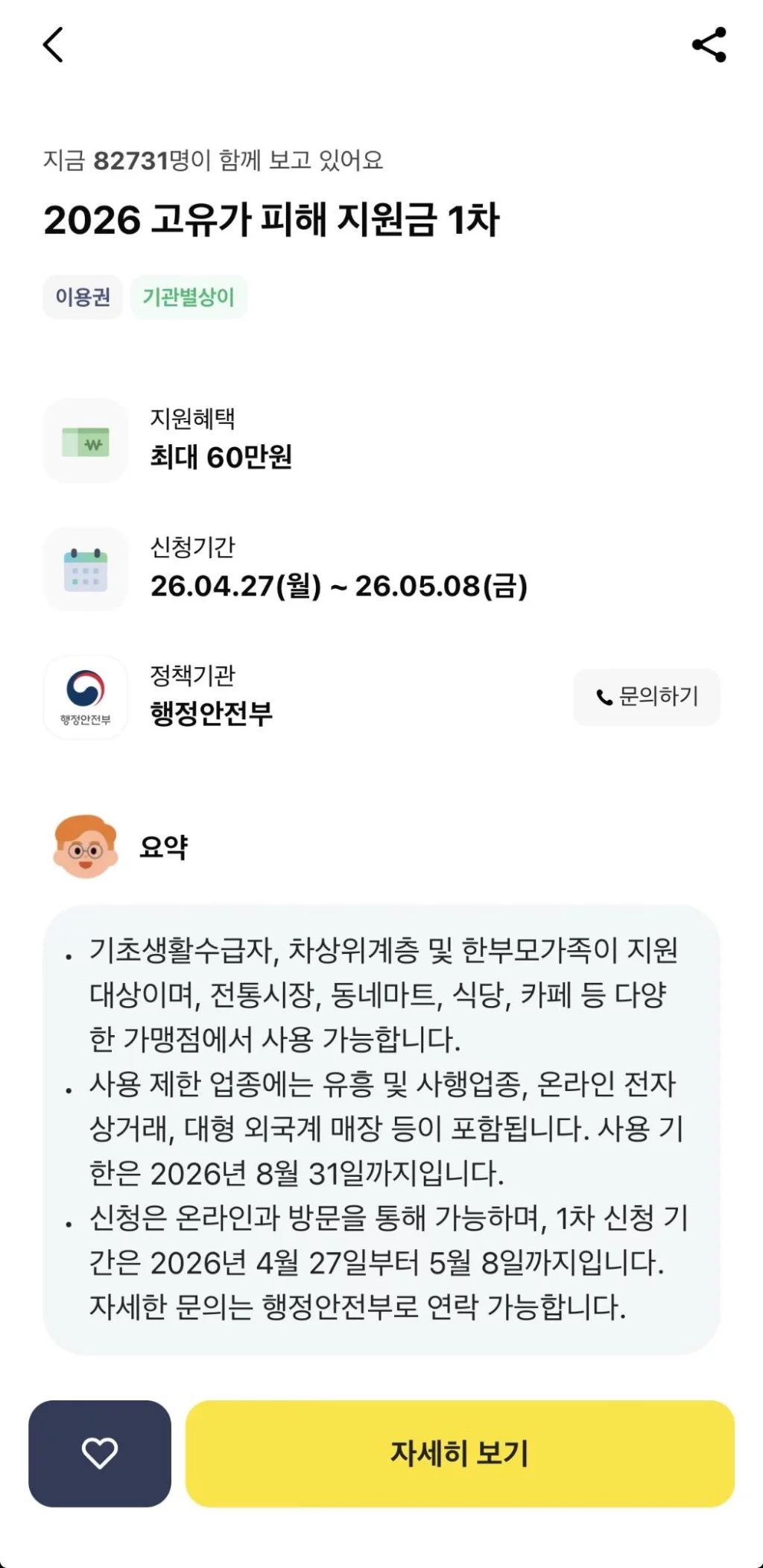Go back using the top-left arrow
Image resolution: width=763 pixels, height=1568 pixels.
pos(53,45)
